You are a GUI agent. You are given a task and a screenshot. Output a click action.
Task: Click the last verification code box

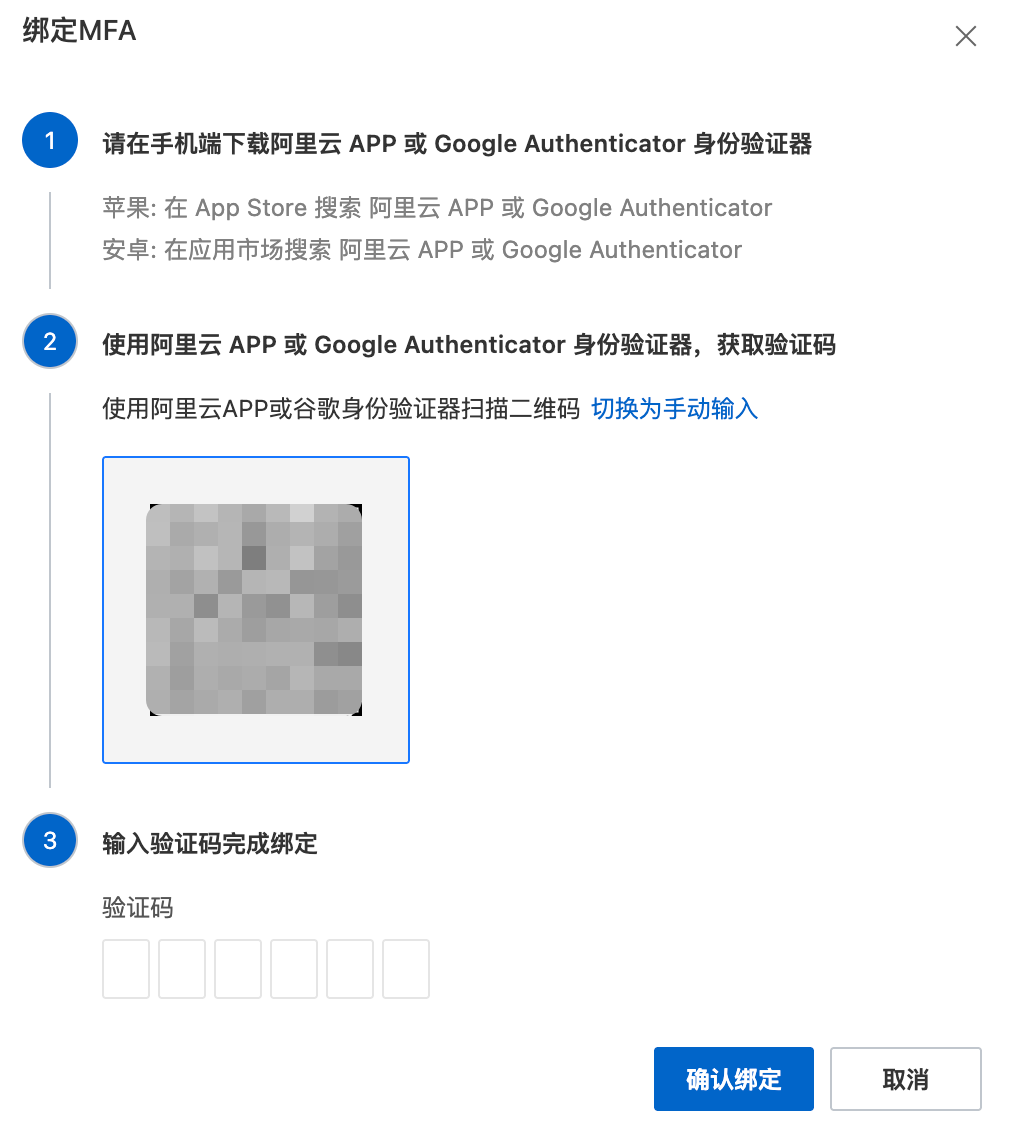coord(405,968)
